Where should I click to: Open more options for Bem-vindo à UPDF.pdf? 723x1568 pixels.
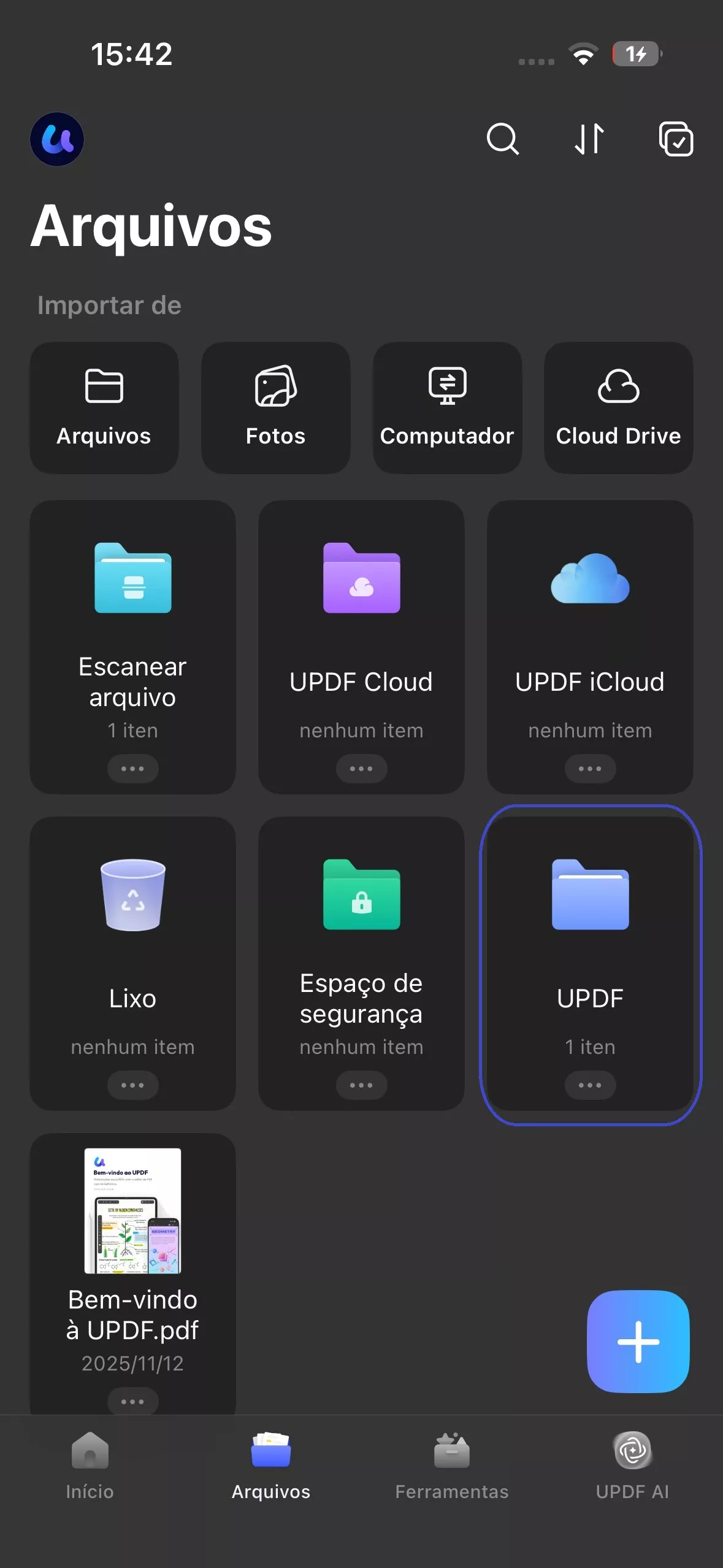point(132,1402)
